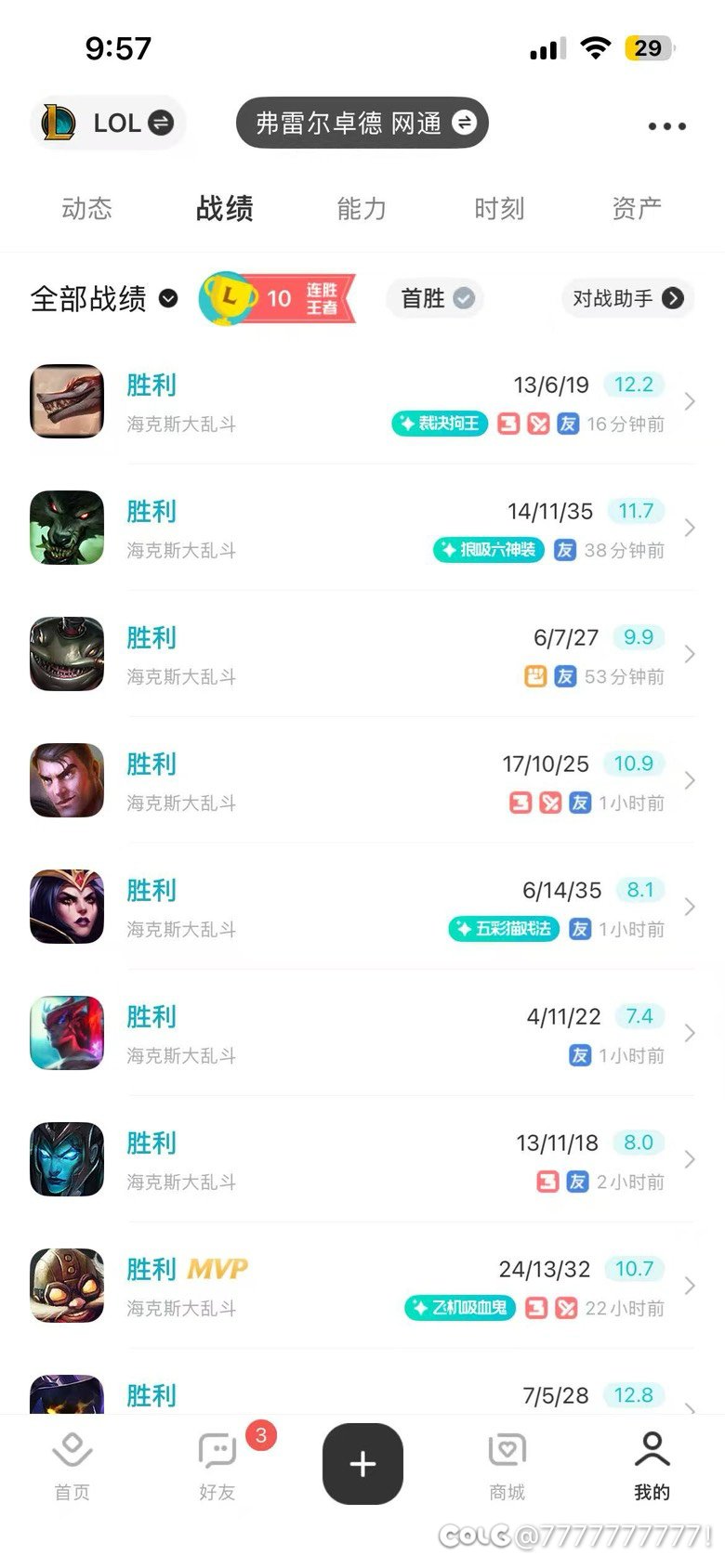Switch to the 动态 tab
Image resolution: width=725 pixels, height=1568 pixels.
pyautogui.click(x=86, y=208)
